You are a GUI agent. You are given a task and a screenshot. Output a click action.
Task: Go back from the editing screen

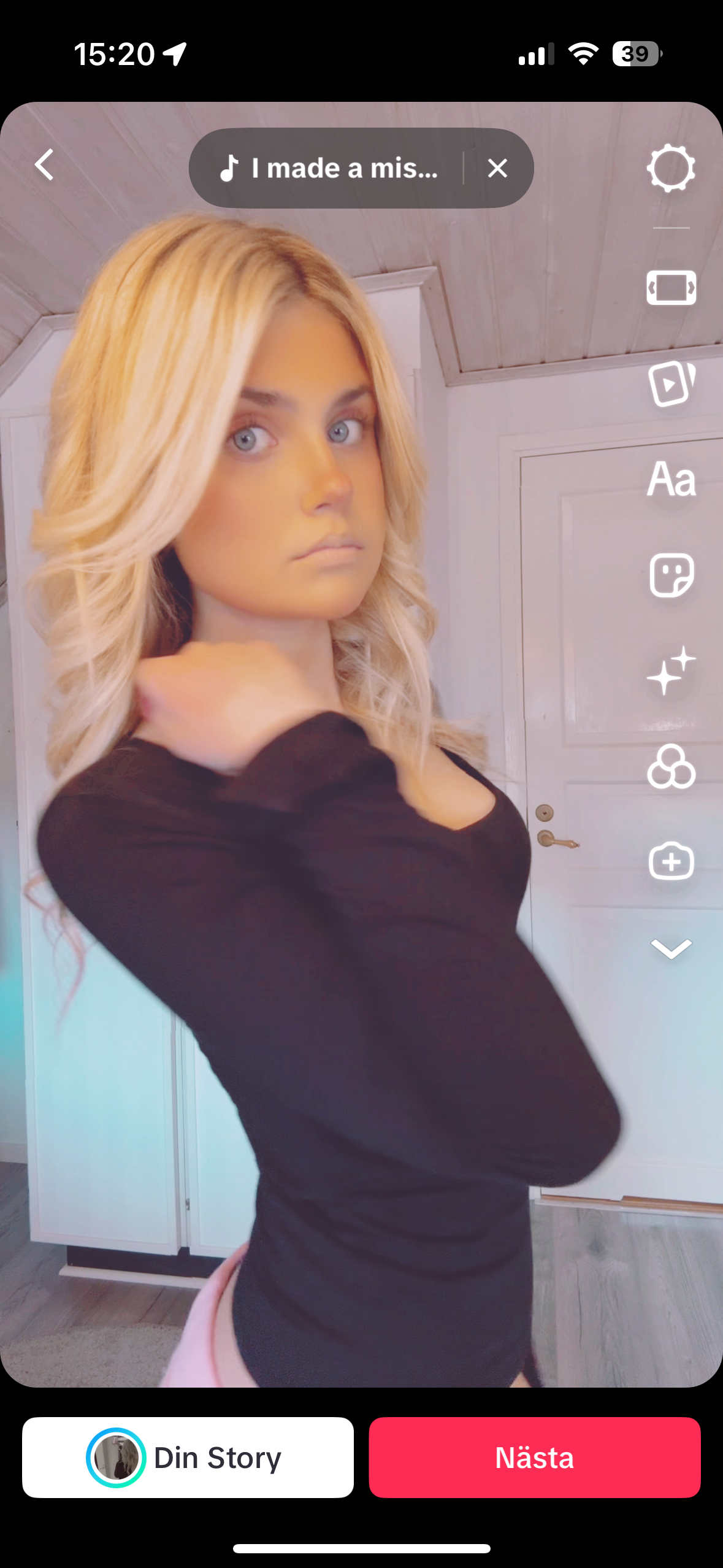[x=44, y=166]
